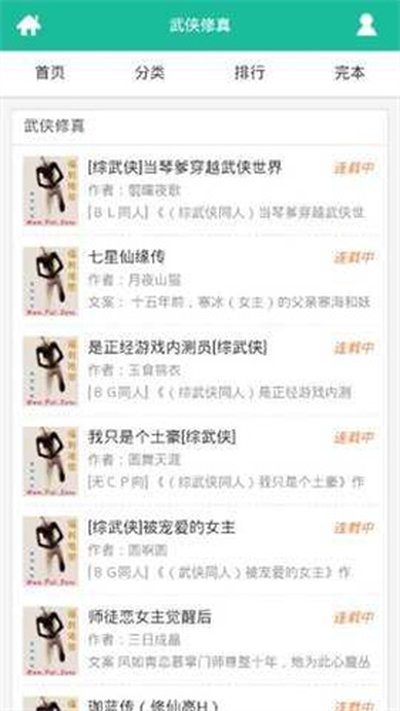Open the 分类 tab
The height and width of the screenshot is (711, 400).
click(x=150, y=73)
